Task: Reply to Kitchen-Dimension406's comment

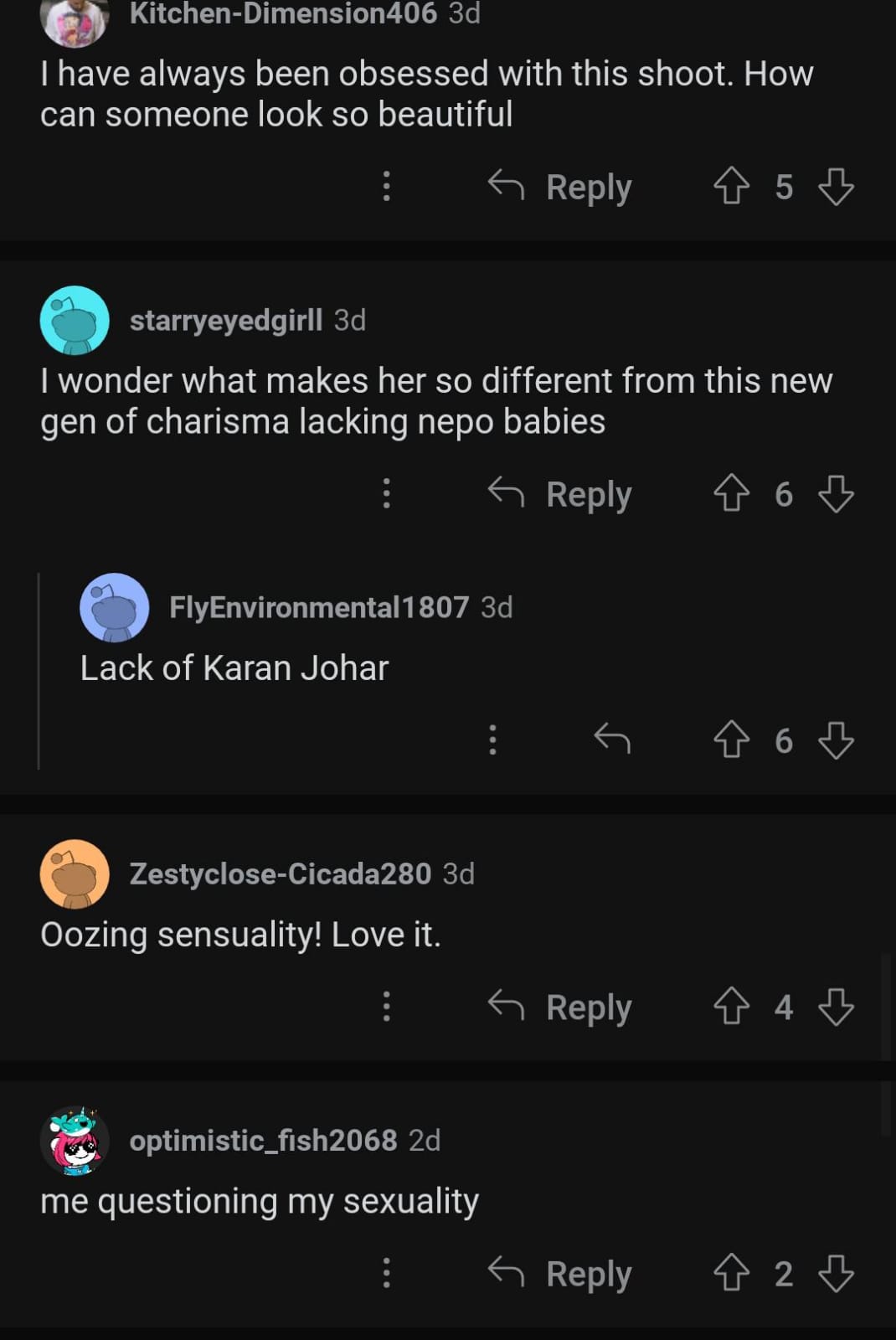Action: (x=561, y=187)
